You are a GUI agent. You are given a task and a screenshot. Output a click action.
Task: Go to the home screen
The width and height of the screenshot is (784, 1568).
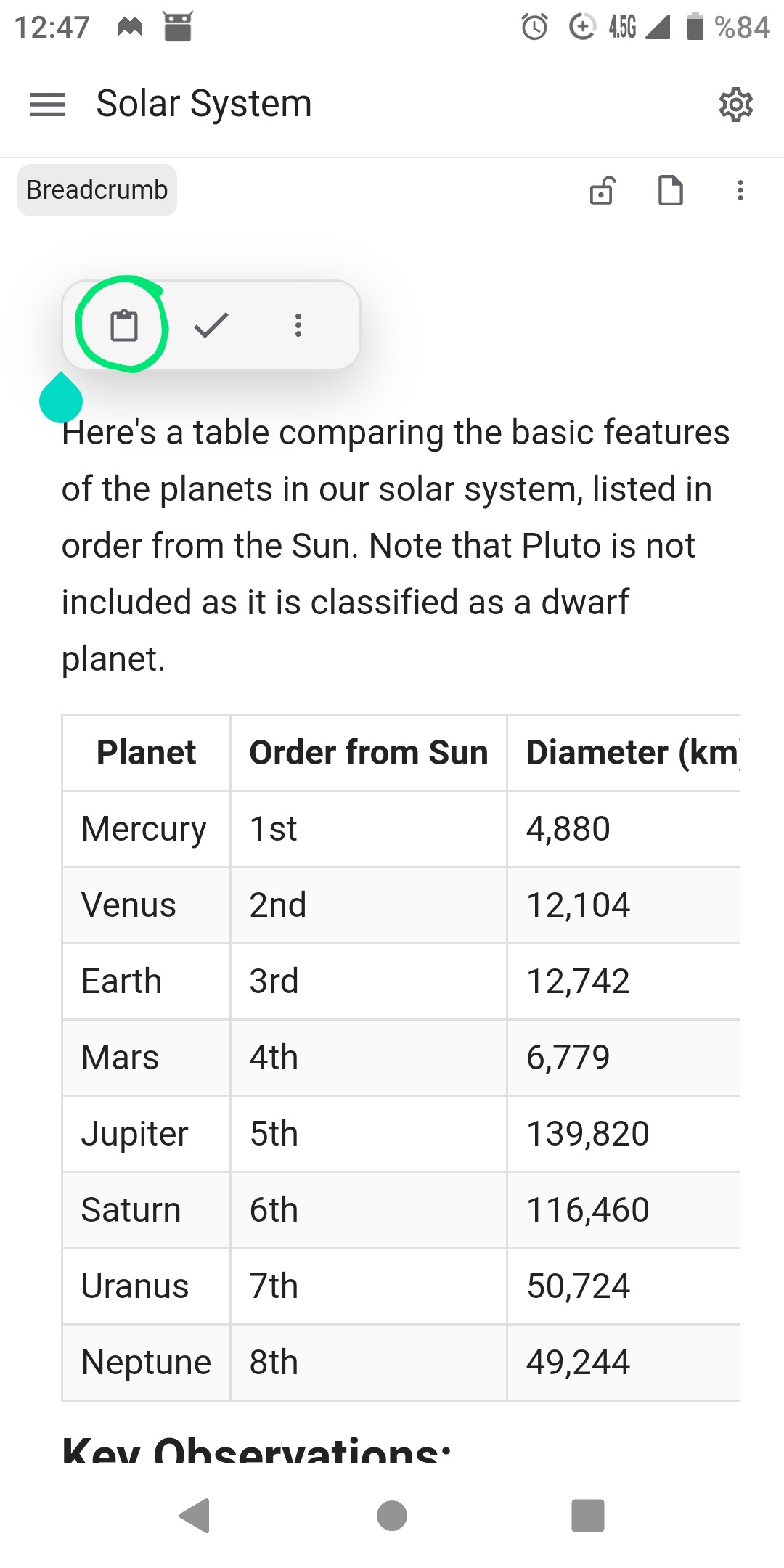(x=392, y=1516)
